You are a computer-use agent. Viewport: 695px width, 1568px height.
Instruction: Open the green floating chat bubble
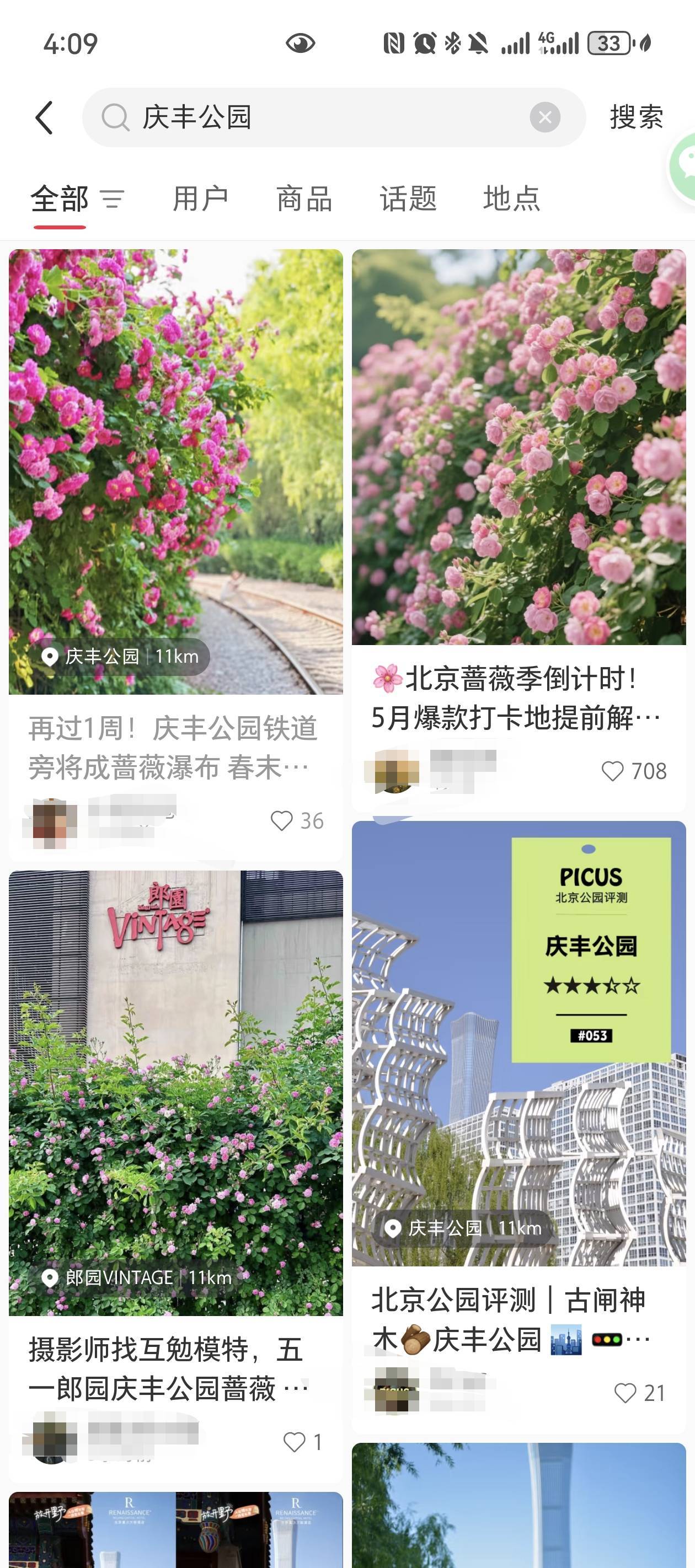pos(683,165)
